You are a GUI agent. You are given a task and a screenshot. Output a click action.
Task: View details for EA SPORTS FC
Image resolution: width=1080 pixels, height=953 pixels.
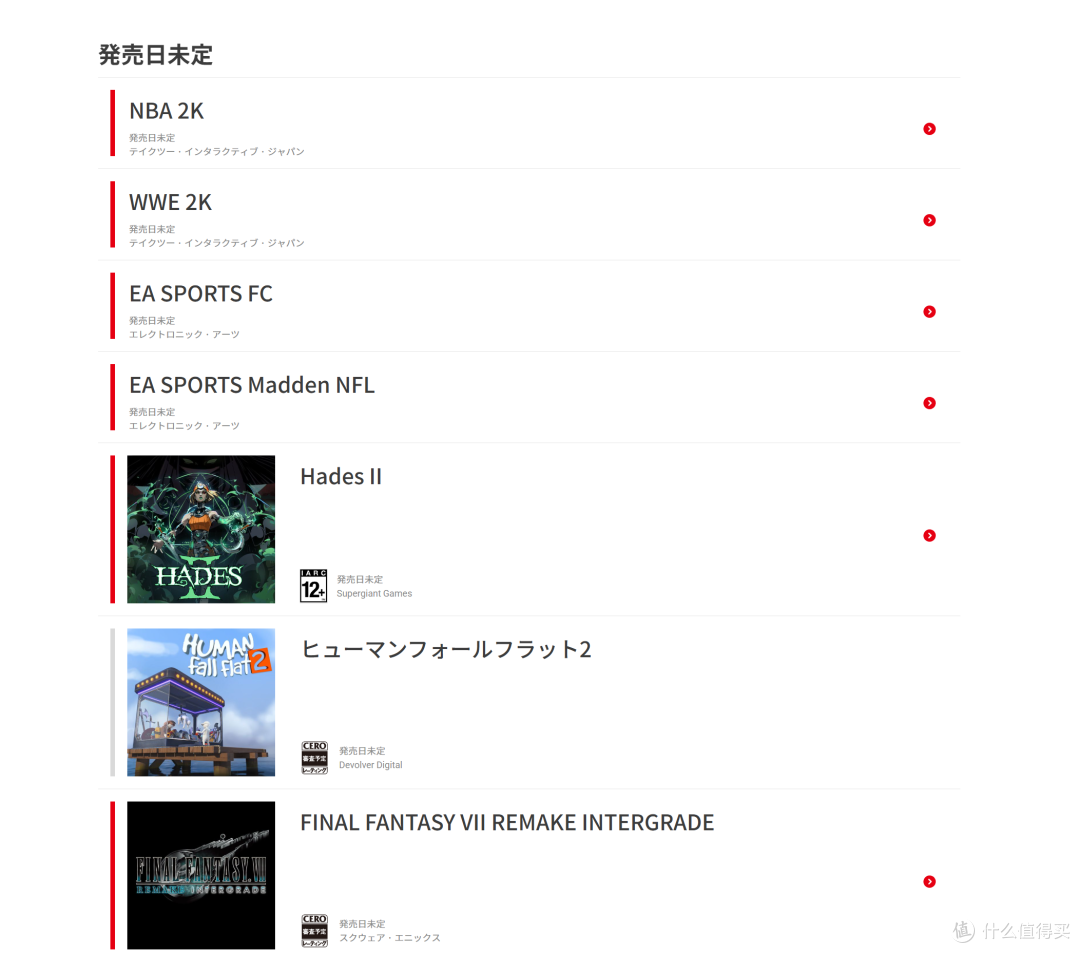(x=201, y=294)
